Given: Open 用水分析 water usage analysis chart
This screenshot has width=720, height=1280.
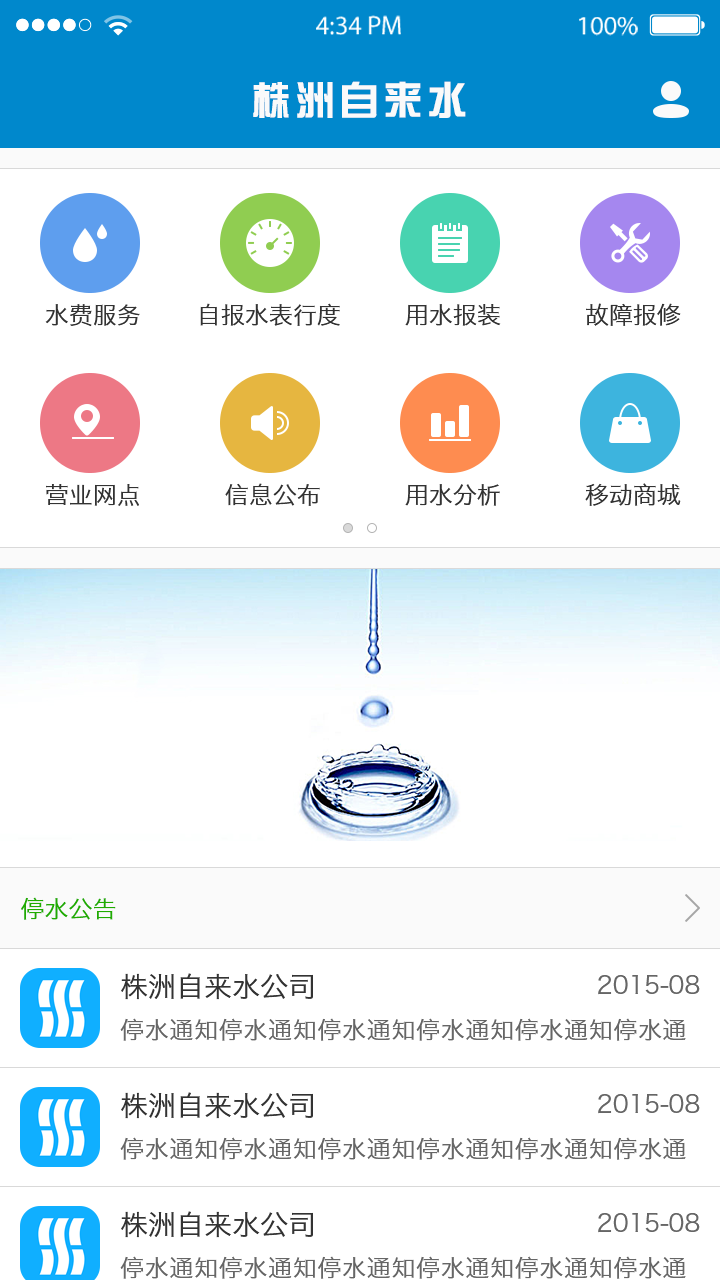Looking at the screenshot, I should [450, 423].
